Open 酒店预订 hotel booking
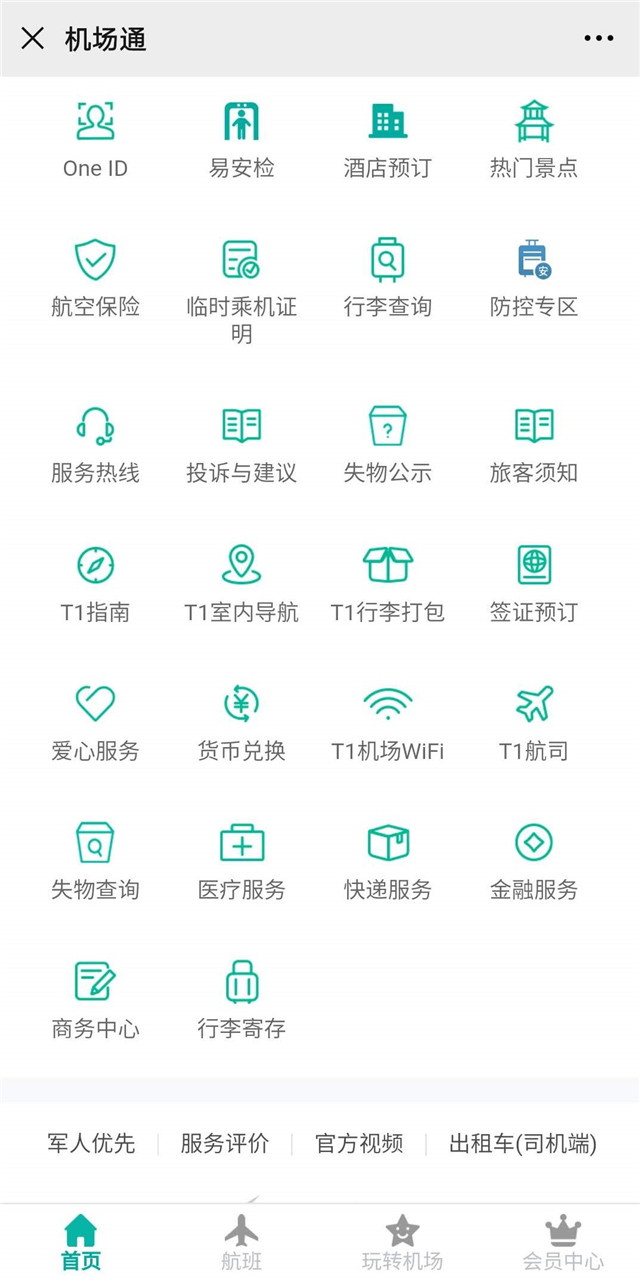 click(x=388, y=140)
